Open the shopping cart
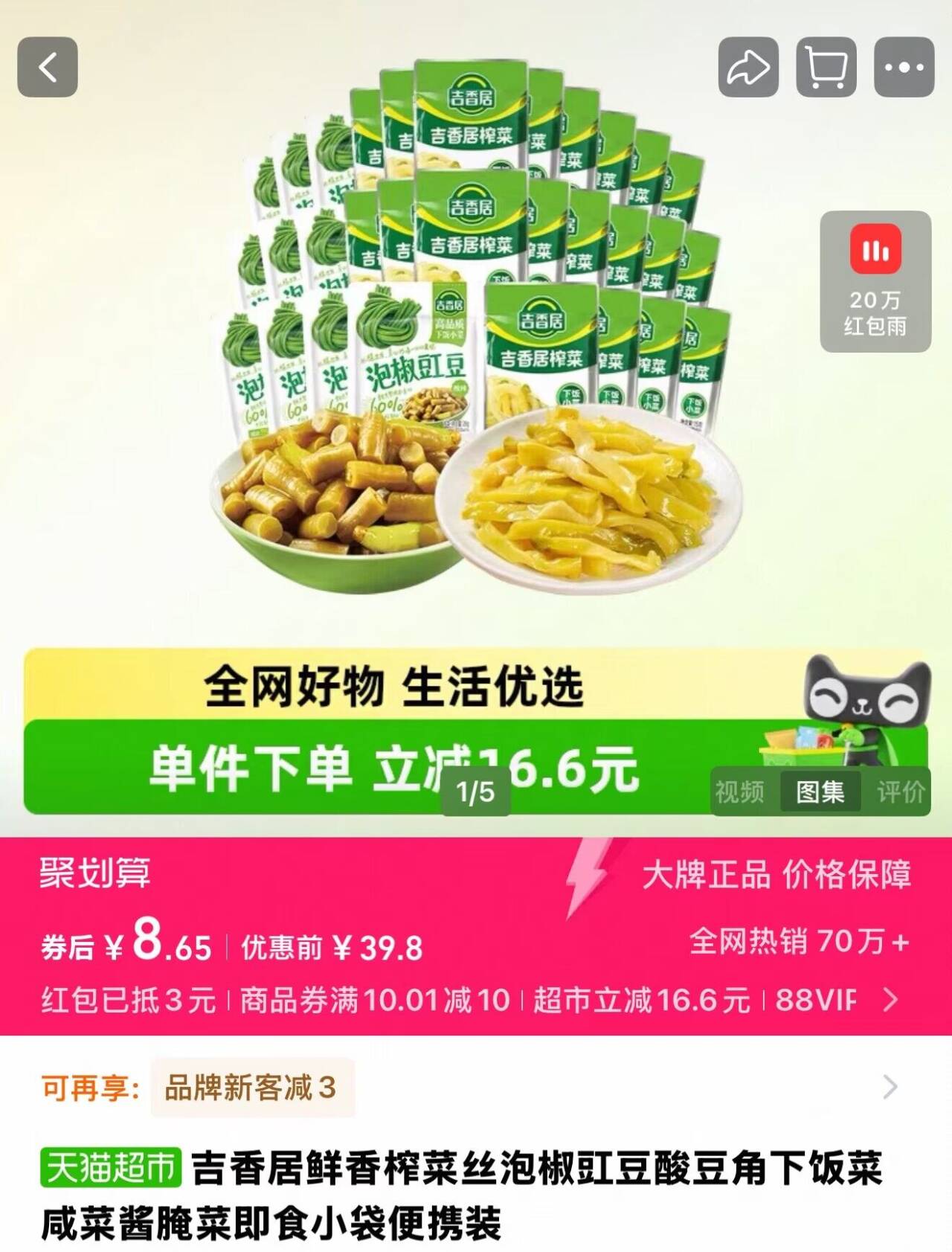952x1252 pixels. 826,67
